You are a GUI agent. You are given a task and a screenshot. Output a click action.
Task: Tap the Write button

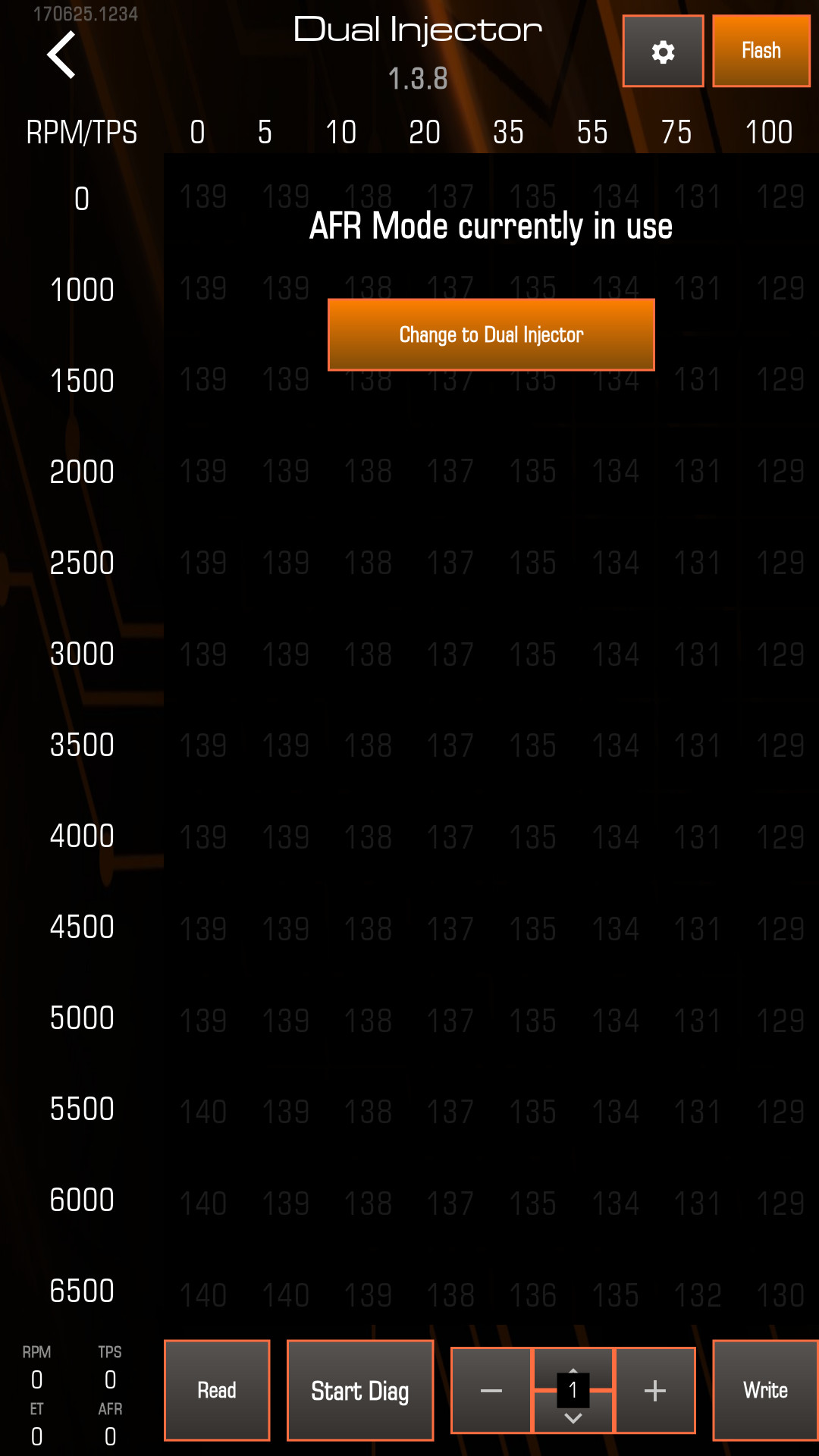(x=765, y=1390)
